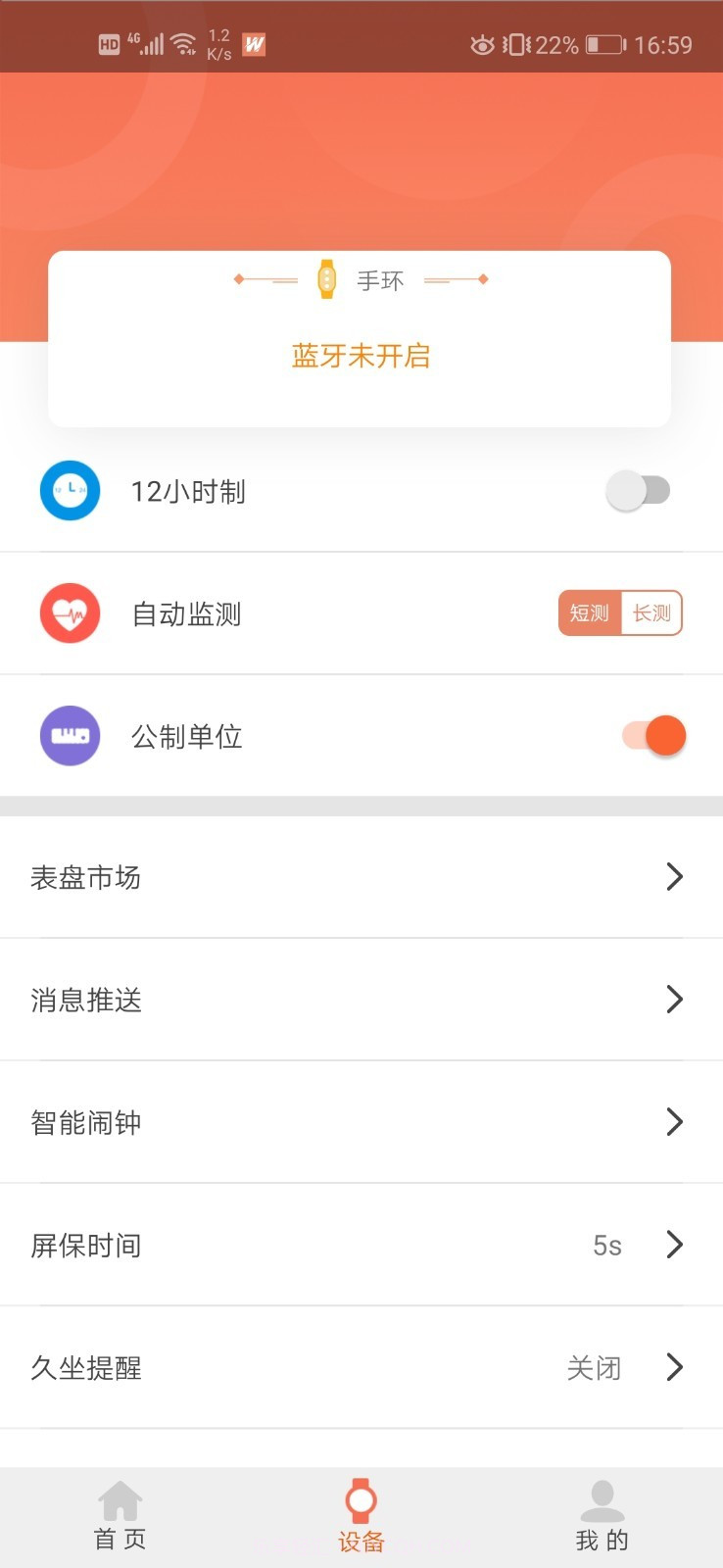
Task: Click the watch band icon above 手环
Action: 325,278
